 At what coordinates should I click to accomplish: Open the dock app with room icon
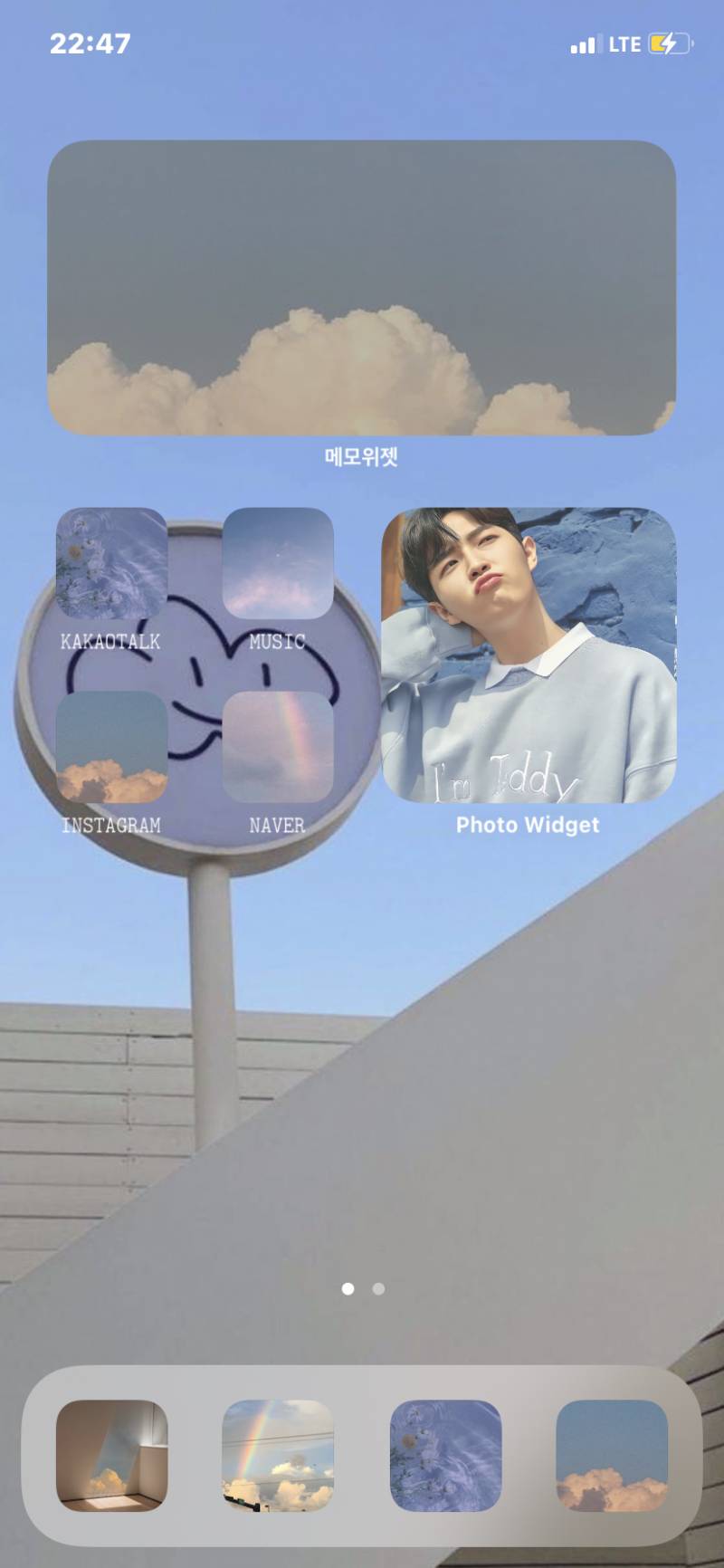coord(111,1456)
